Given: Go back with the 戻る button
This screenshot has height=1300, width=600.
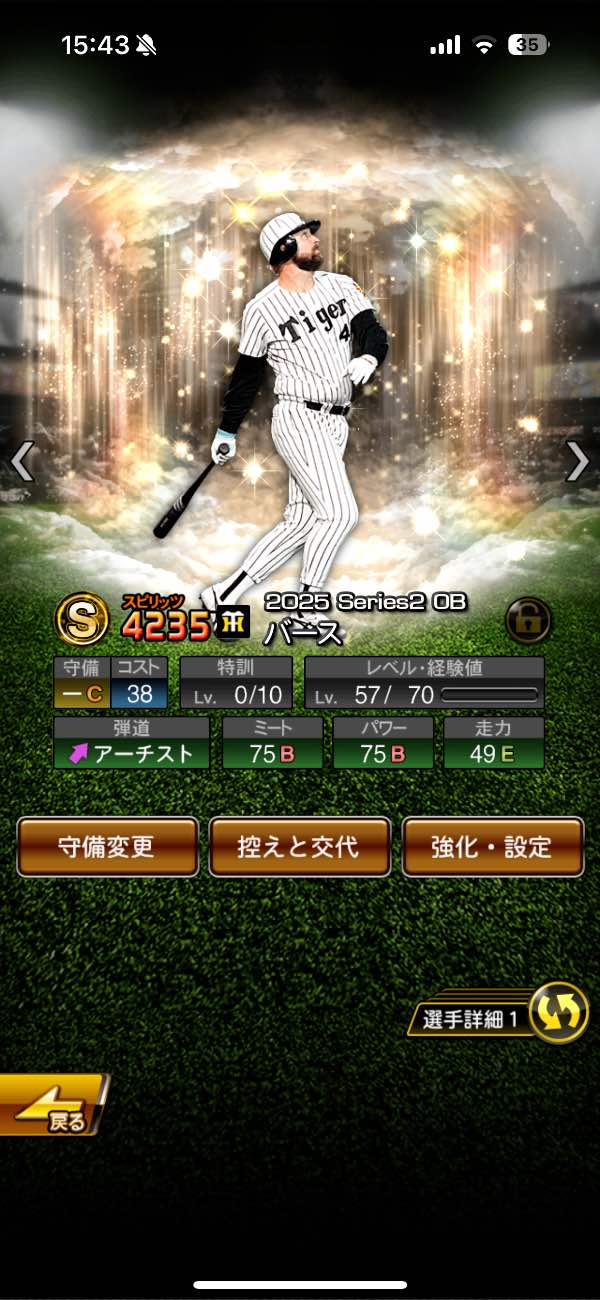Looking at the screenshot, I should (x=52, y=1104).
